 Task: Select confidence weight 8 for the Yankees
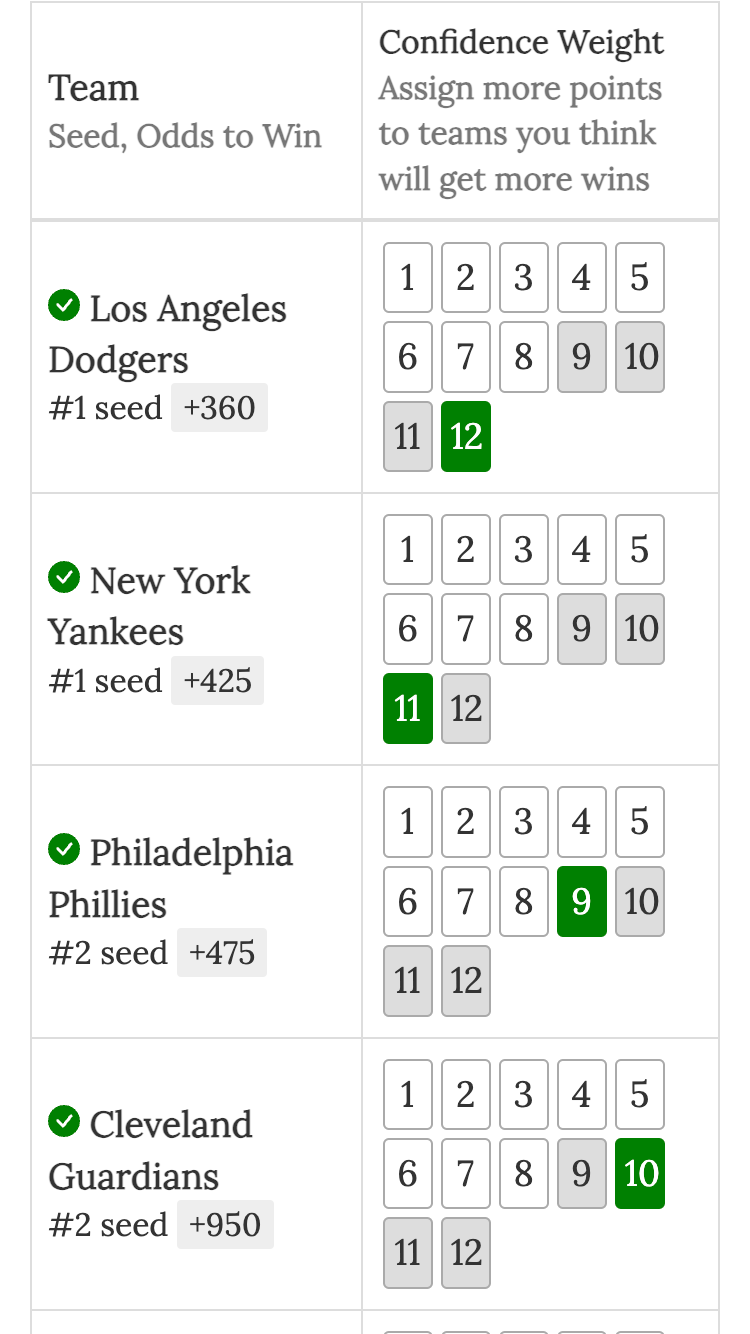[523, 628]
